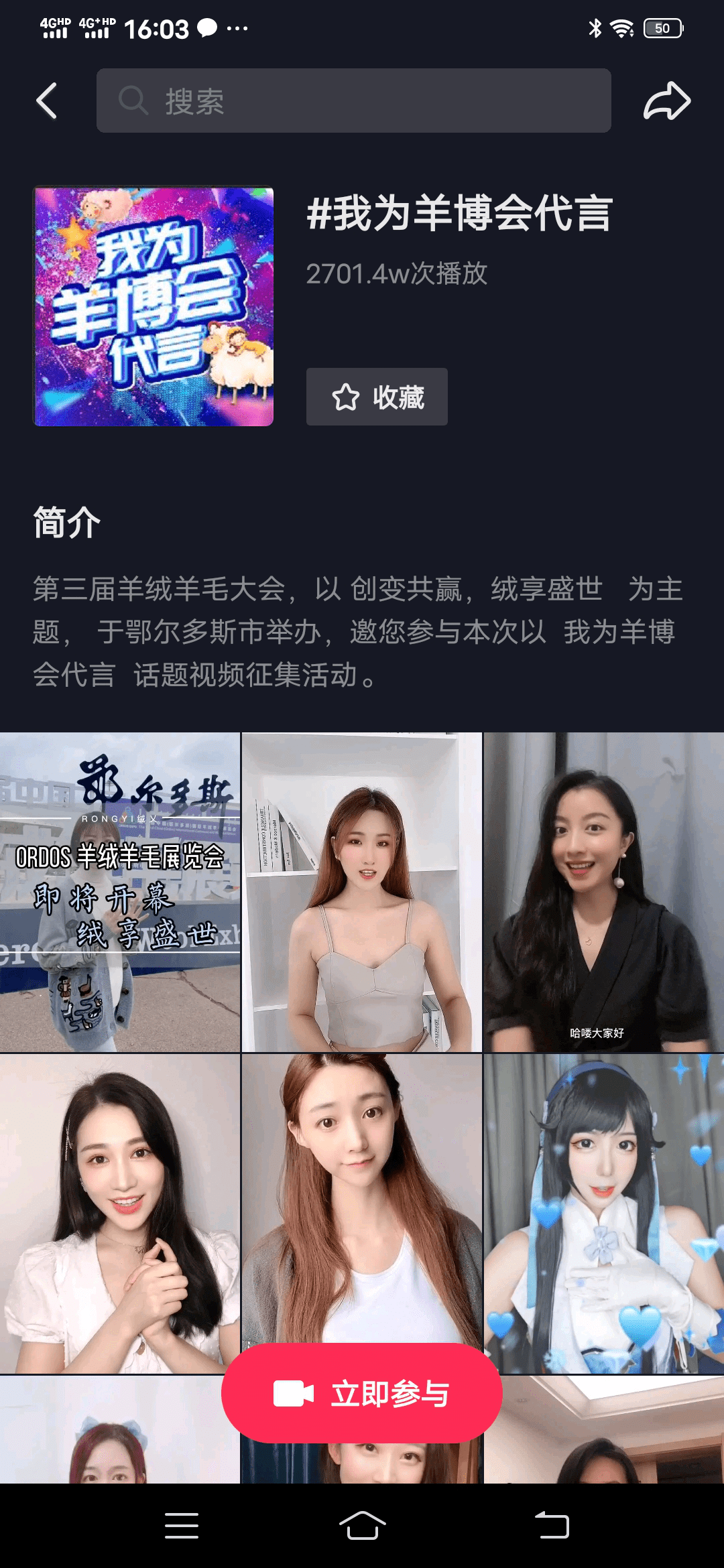
Task: Open the video of woman in white blouse
Action: coord(120,1214)
